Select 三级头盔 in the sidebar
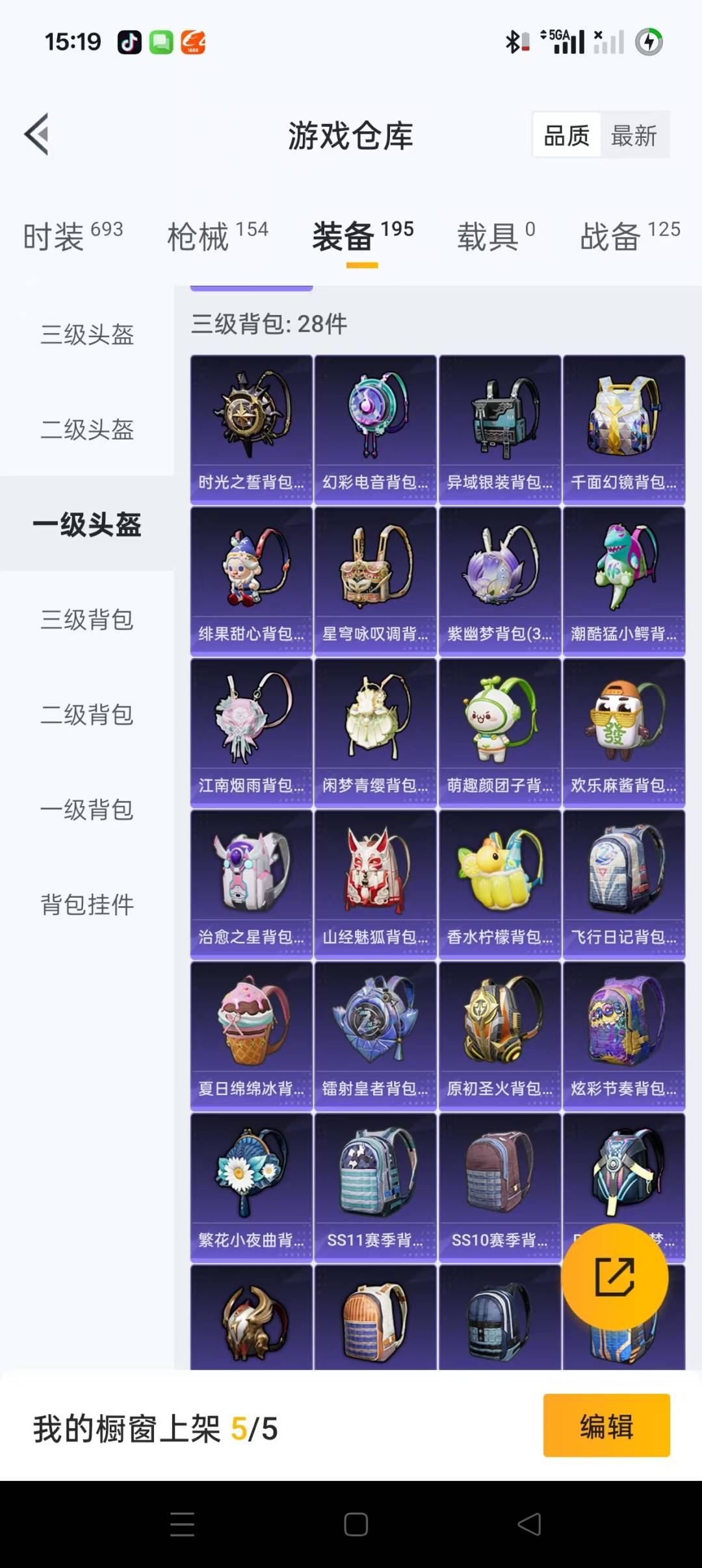 pyautogui.click(x=87, y=335)
